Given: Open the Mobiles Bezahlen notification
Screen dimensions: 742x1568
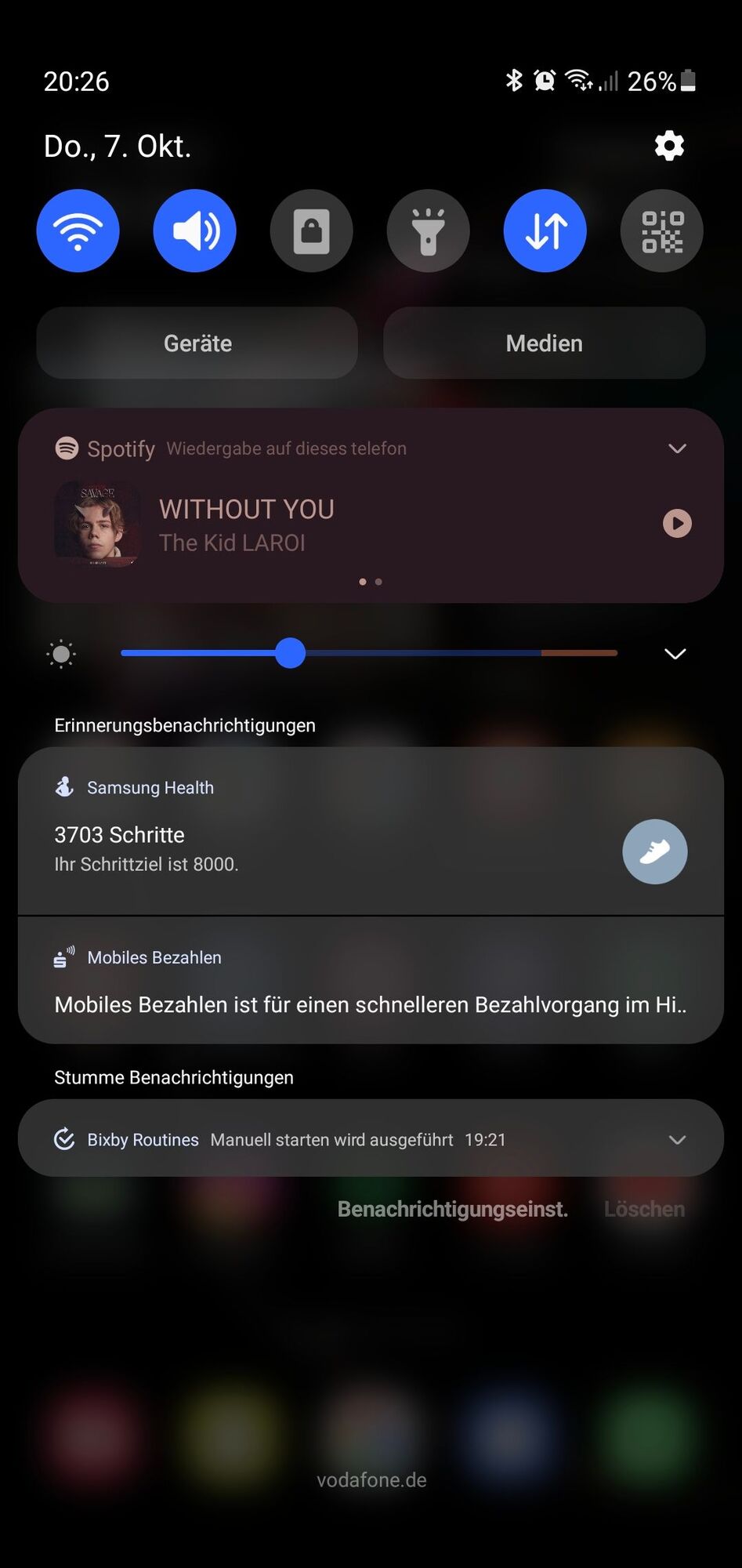Looking at the screenshot, I should [370, 982].
